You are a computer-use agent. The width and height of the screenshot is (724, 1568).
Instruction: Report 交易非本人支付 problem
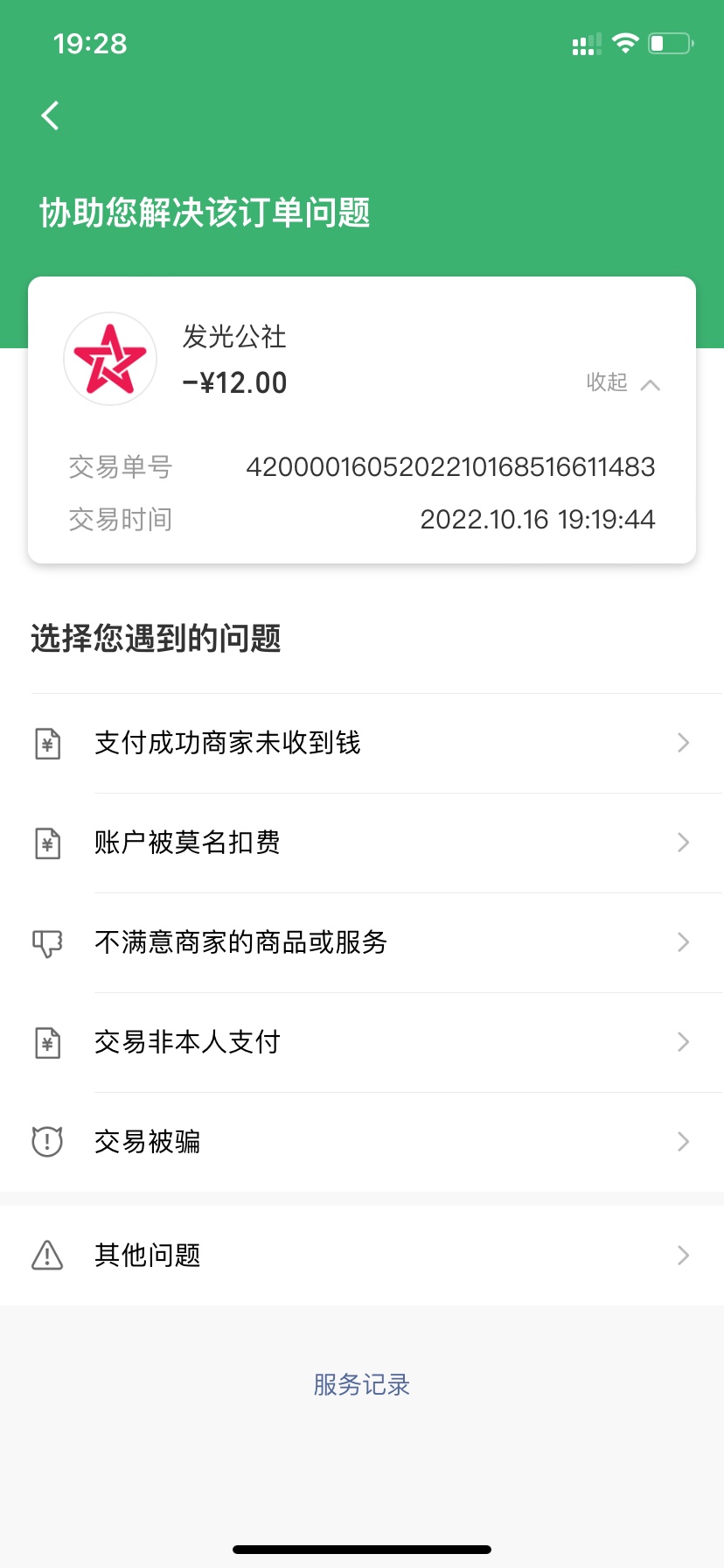(x=362, y=1042)
